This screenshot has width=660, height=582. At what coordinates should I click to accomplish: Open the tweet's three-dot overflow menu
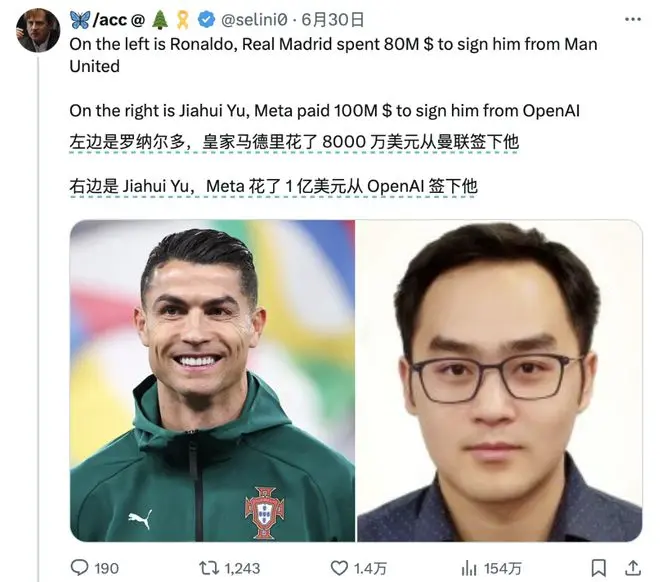[x=631, y=19]
